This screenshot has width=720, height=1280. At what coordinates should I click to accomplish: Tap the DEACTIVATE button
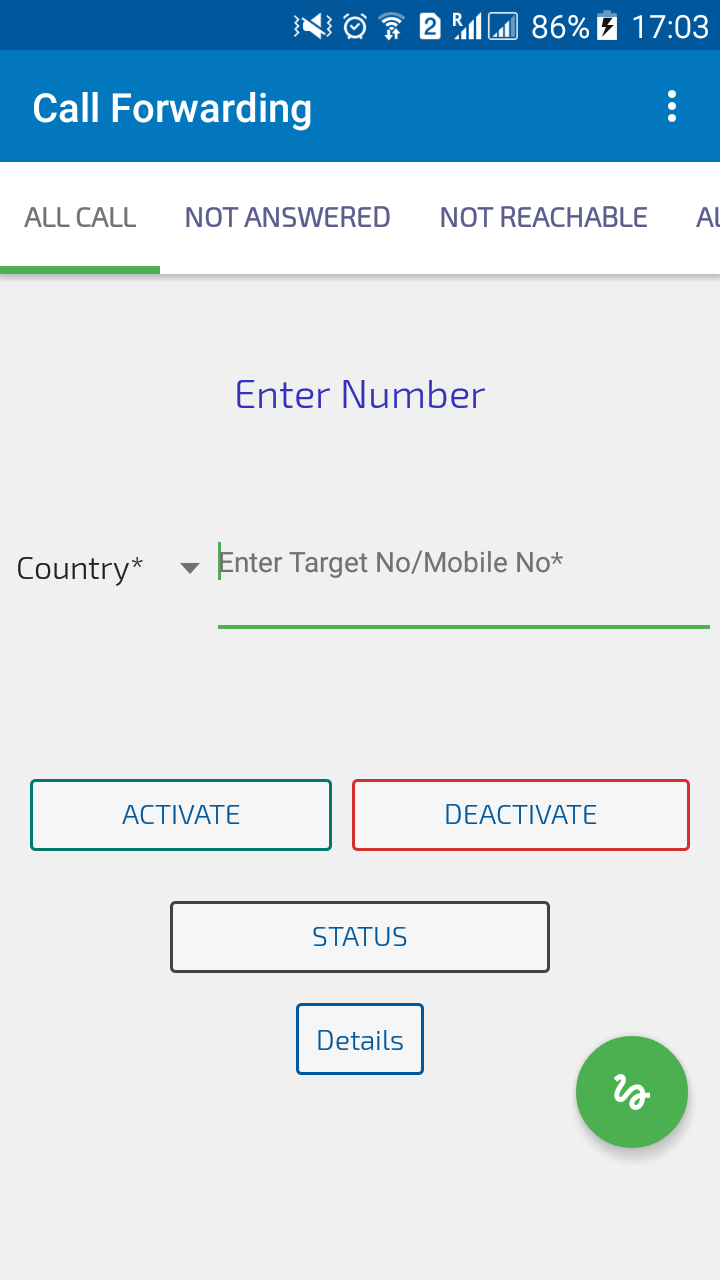[521, 815]
